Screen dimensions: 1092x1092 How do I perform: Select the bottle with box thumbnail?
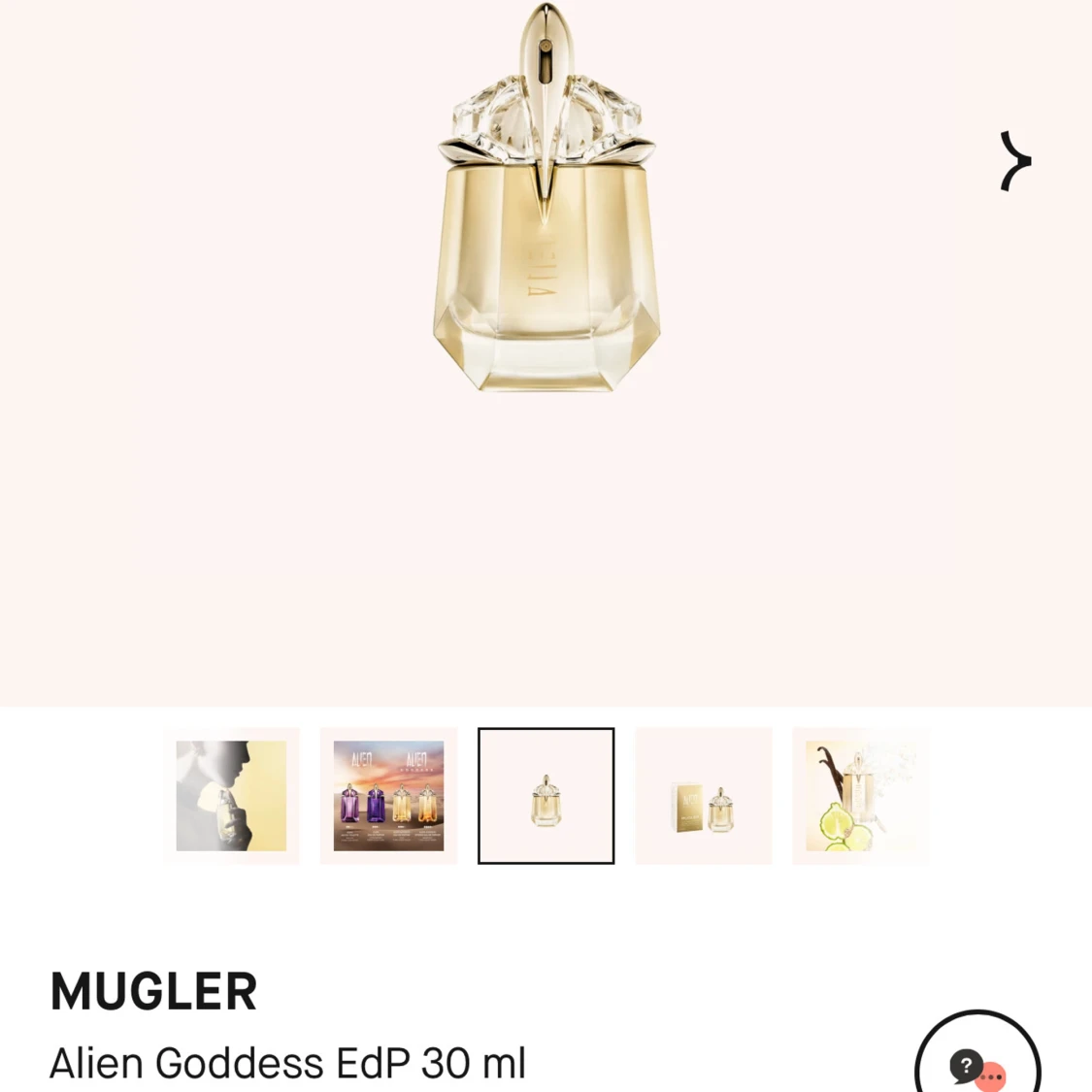[x=703, y=795]
